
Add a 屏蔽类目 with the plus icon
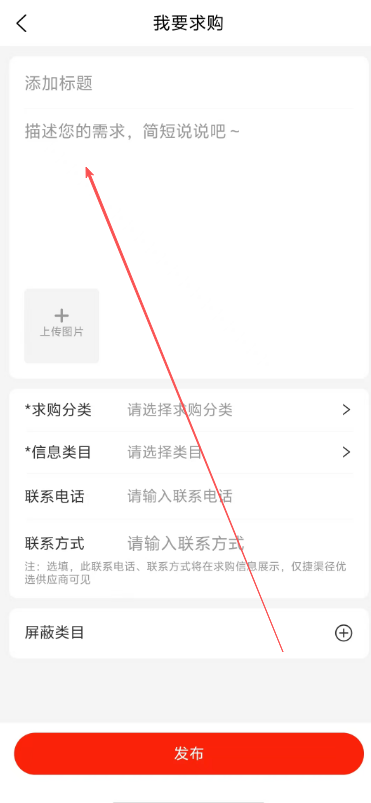click(x=343, y=633)
